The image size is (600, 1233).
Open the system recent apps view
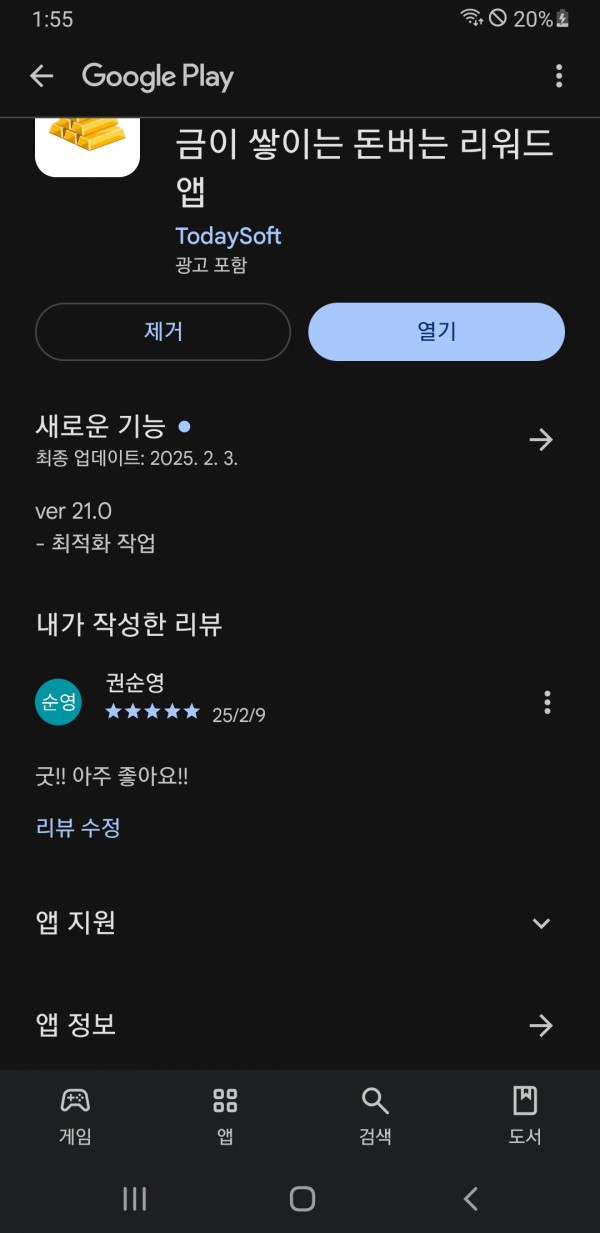point(134,1199)
